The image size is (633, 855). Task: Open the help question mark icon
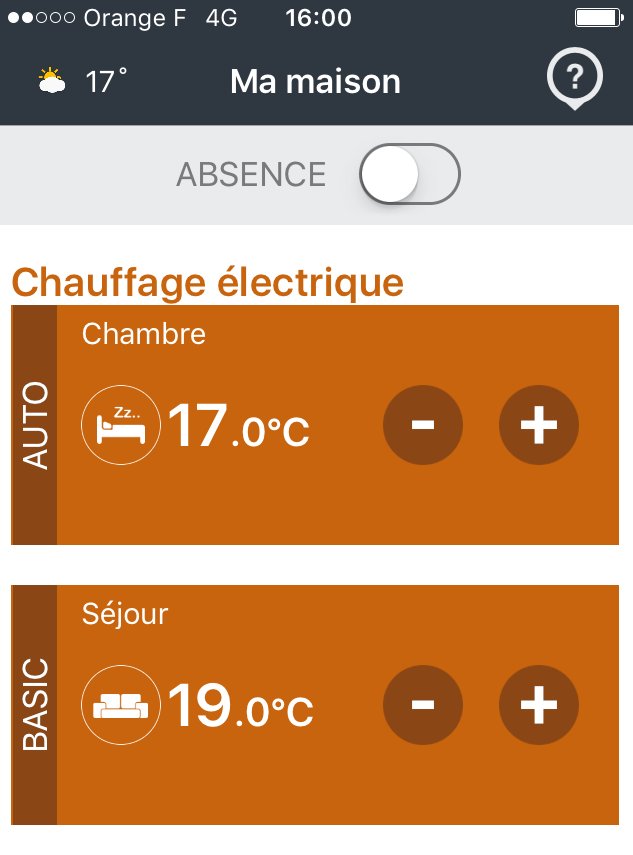[574, 77]
